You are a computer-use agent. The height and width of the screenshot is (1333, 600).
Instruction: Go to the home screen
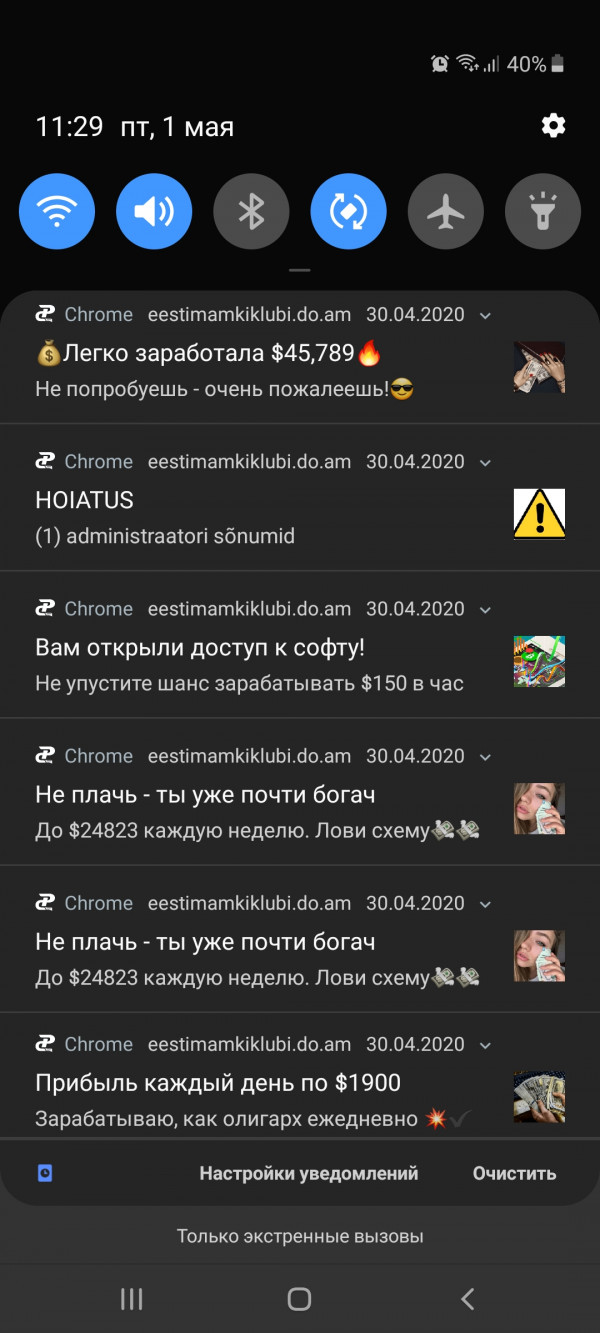click(299, 1299)
